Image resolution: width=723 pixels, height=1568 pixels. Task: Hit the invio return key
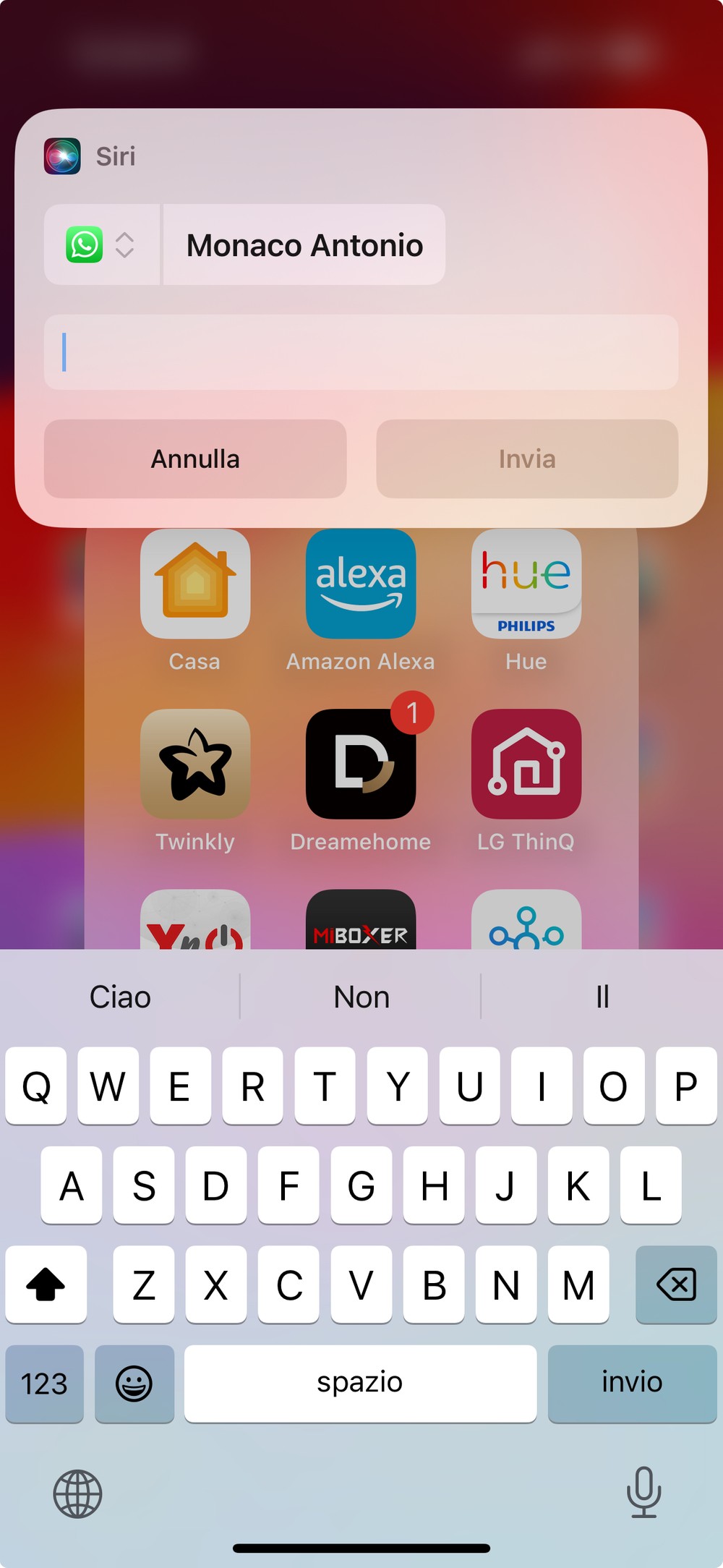(632, 1384)
